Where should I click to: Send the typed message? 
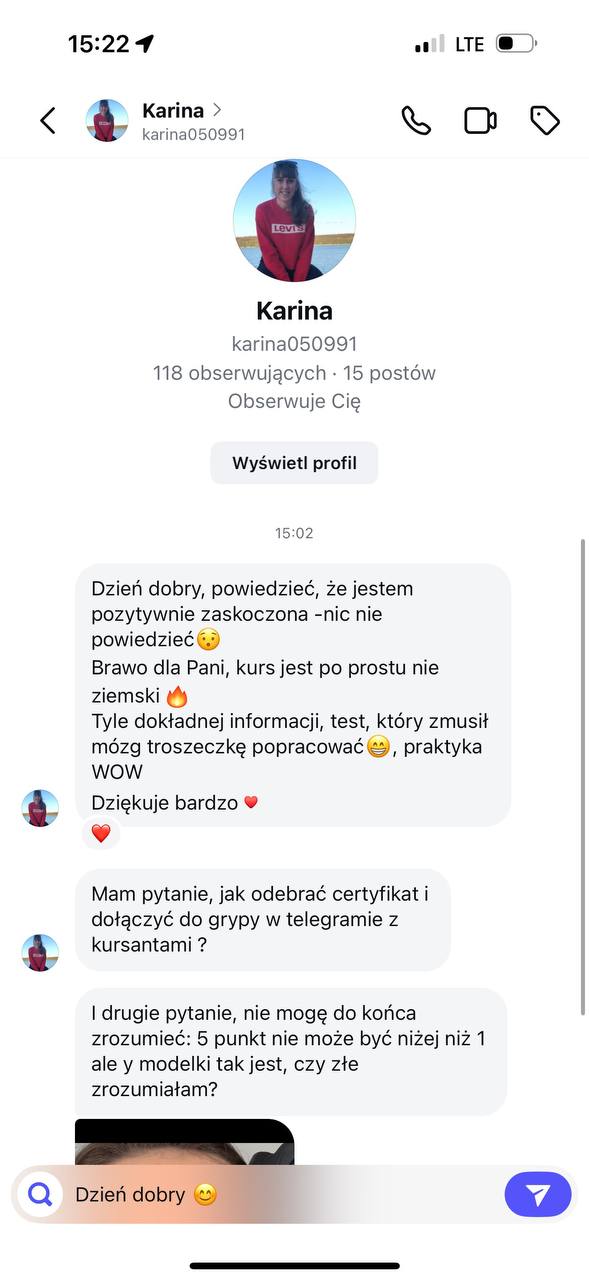(538, 1194)
